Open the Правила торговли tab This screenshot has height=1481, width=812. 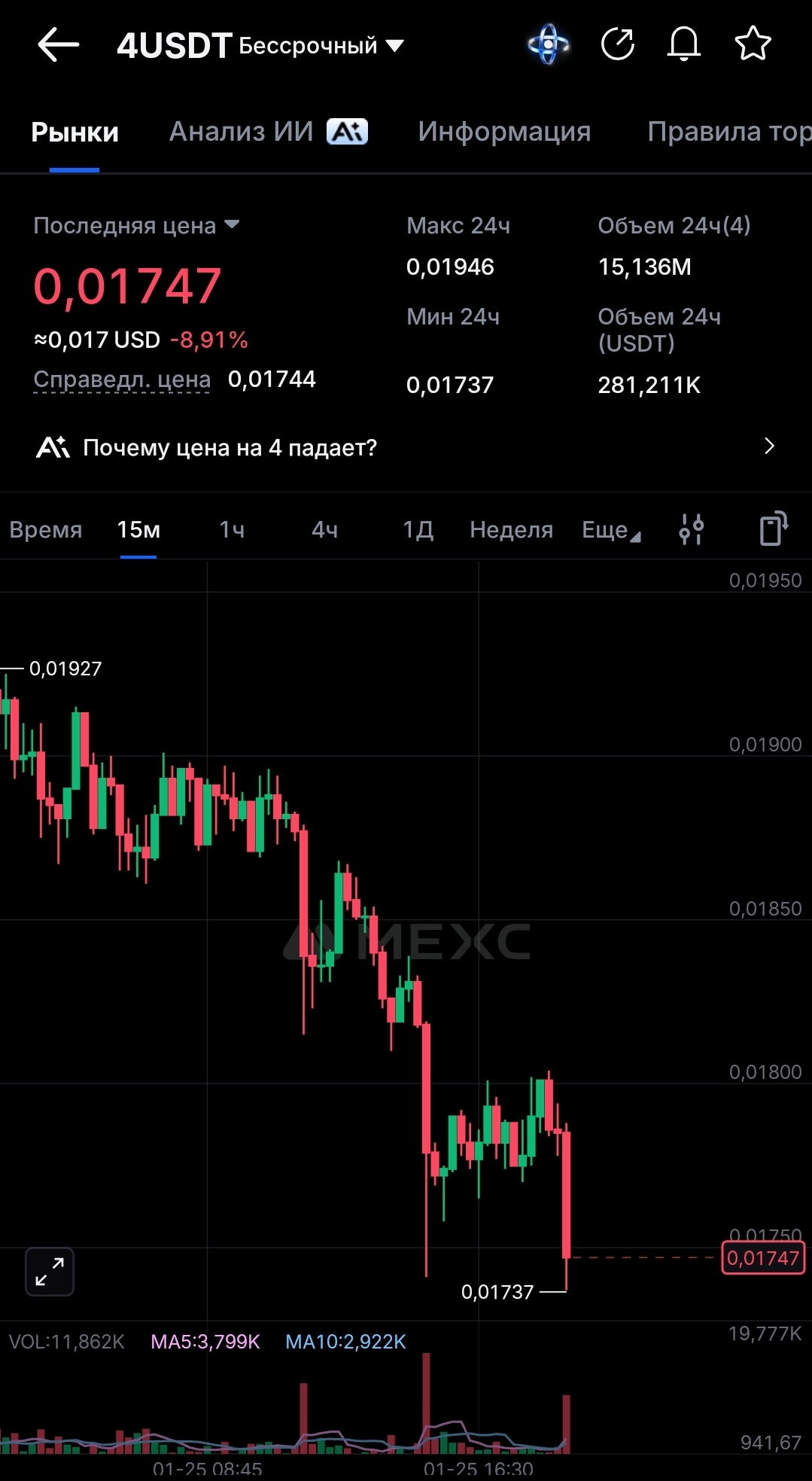coord(729,132)
